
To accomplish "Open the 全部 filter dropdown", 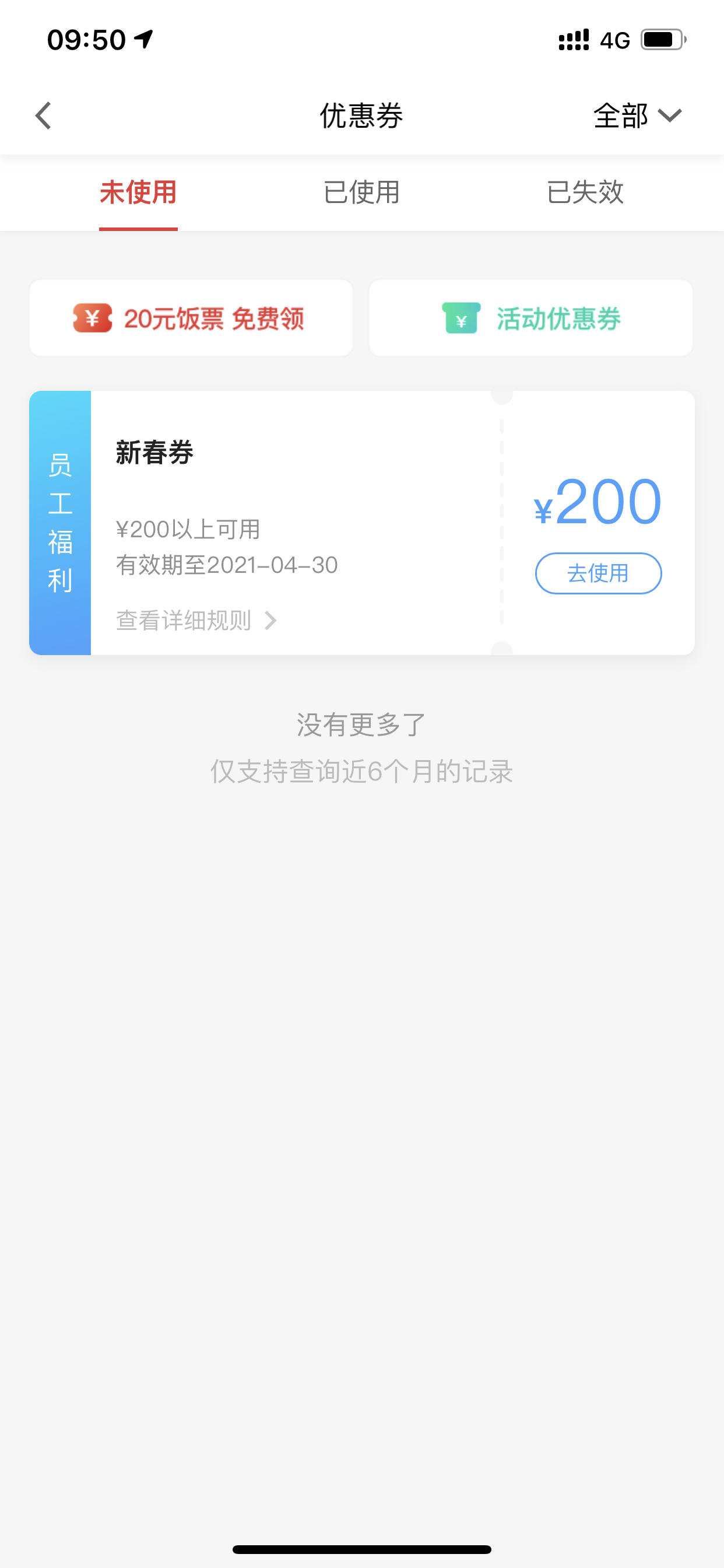I will point(637,116).
